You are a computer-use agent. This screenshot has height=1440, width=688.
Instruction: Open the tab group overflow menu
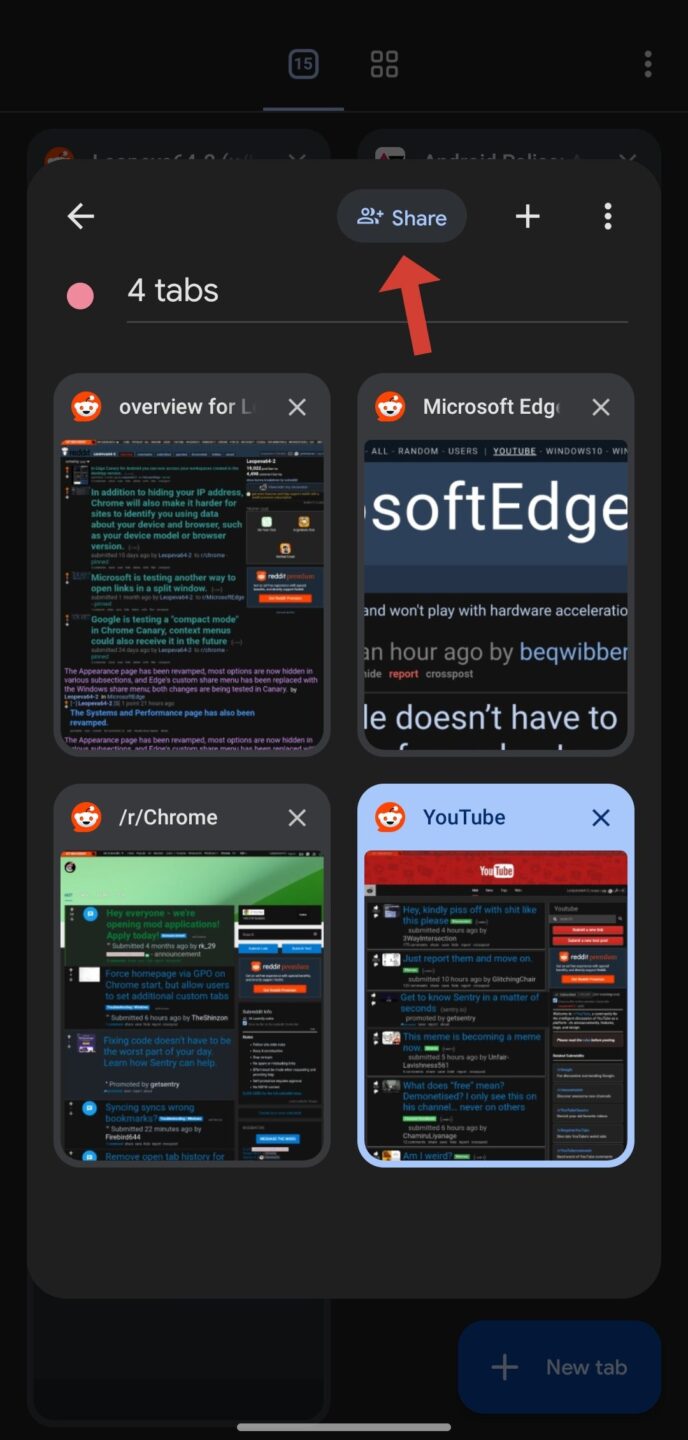(608, 217)
